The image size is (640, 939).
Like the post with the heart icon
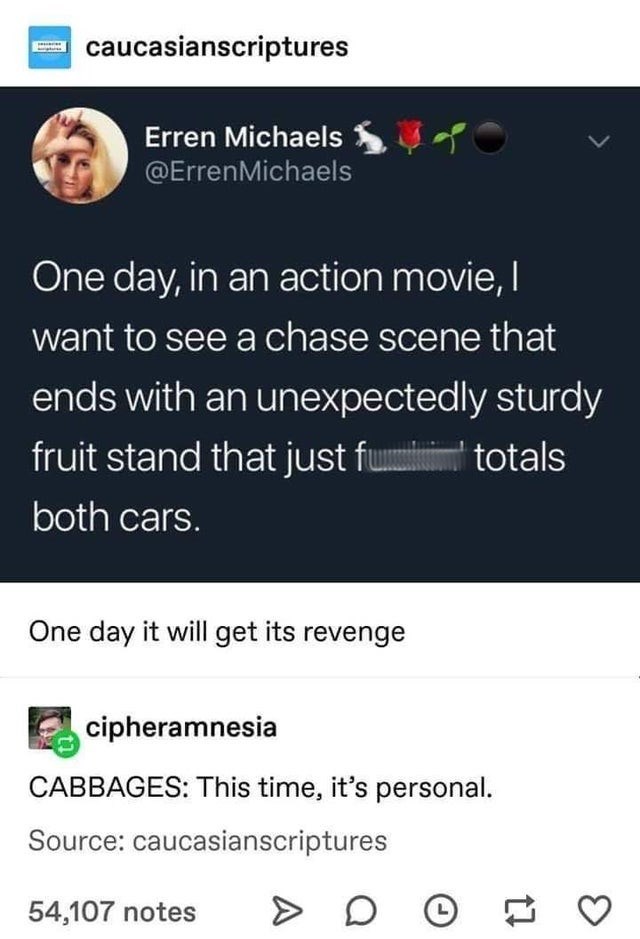pos(598,911)
